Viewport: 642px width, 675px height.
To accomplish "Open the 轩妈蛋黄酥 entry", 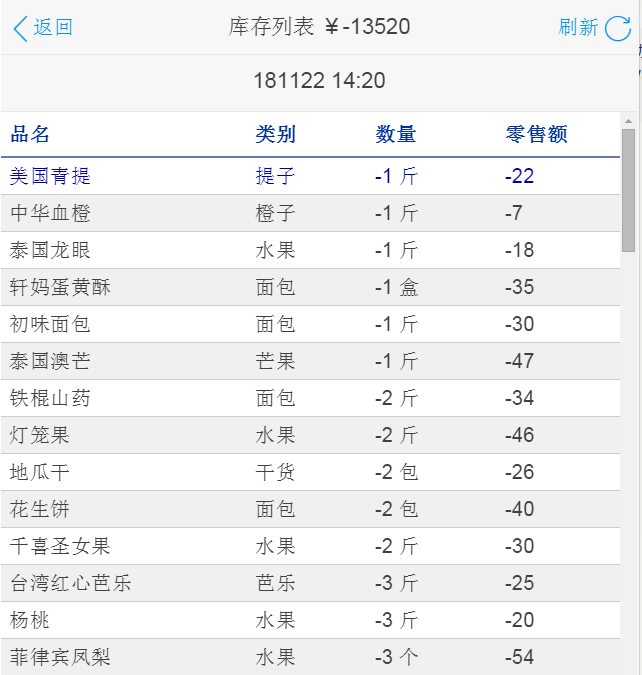I will pyautogui.click(x=60, y=287).
